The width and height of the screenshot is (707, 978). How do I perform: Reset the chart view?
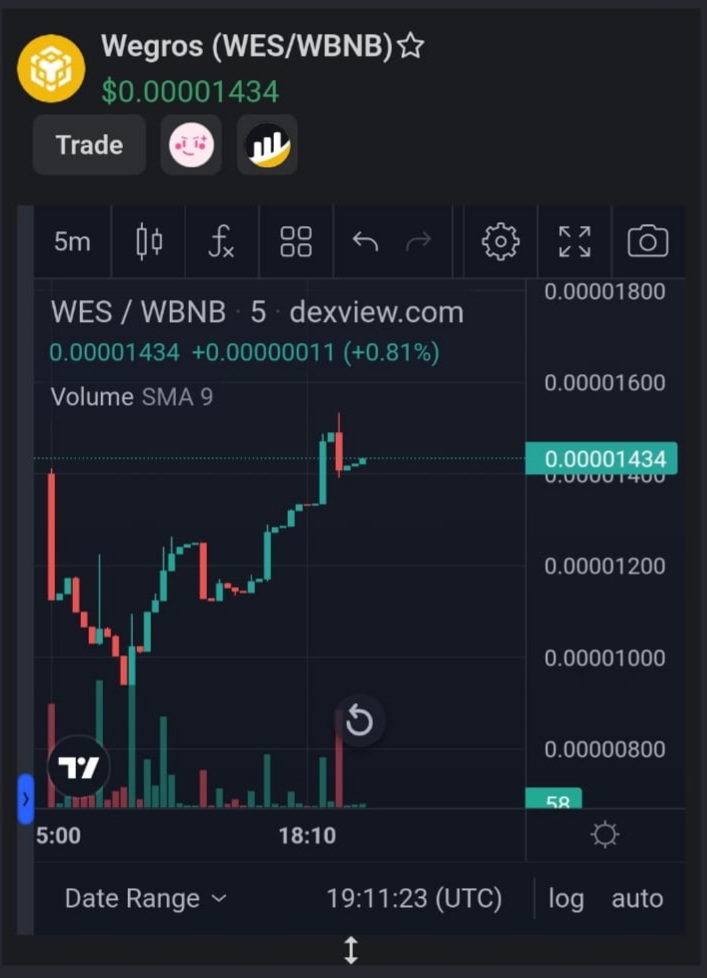coord(359,721)
